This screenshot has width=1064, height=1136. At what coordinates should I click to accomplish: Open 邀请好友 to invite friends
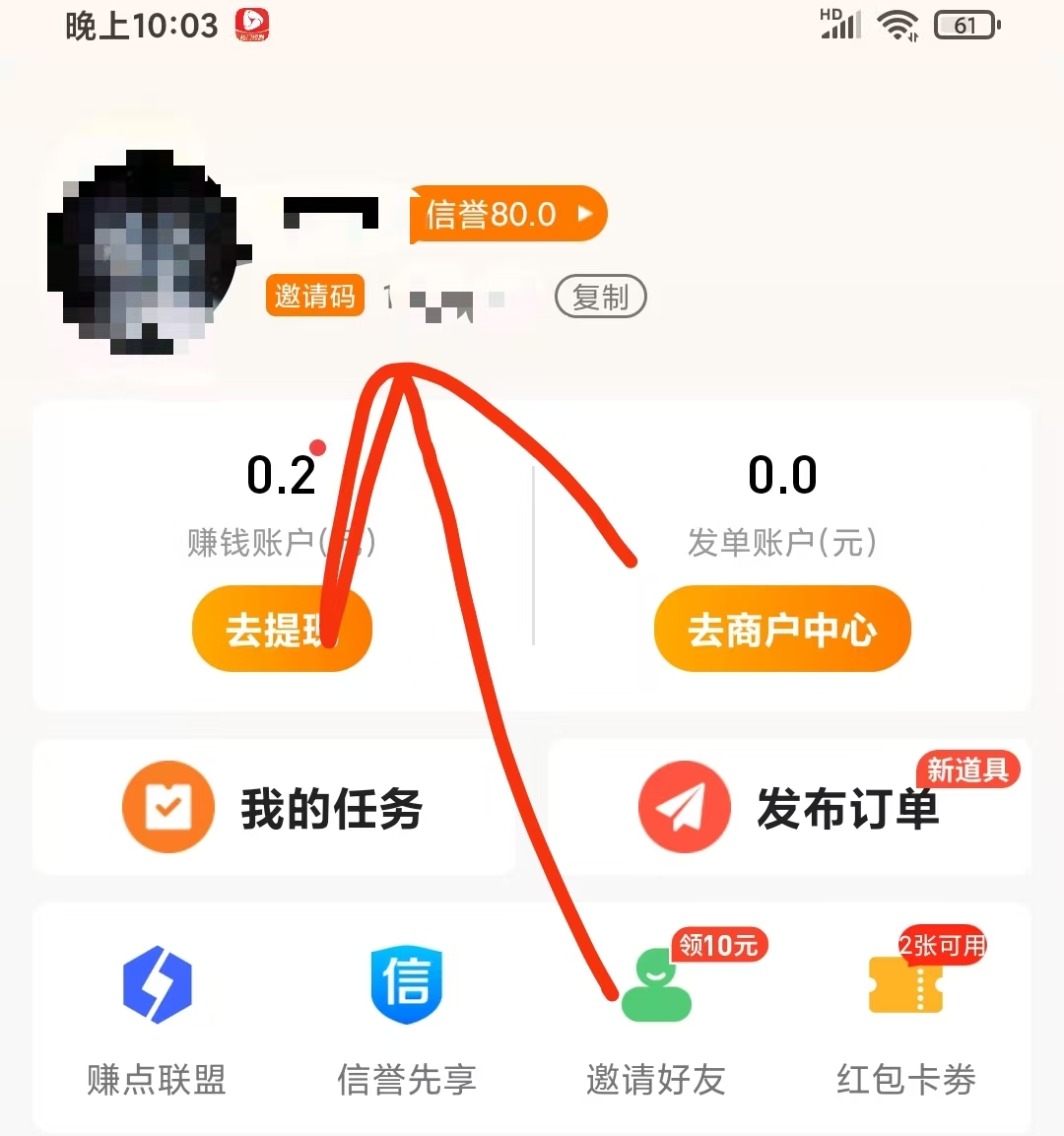(656, 1020)
